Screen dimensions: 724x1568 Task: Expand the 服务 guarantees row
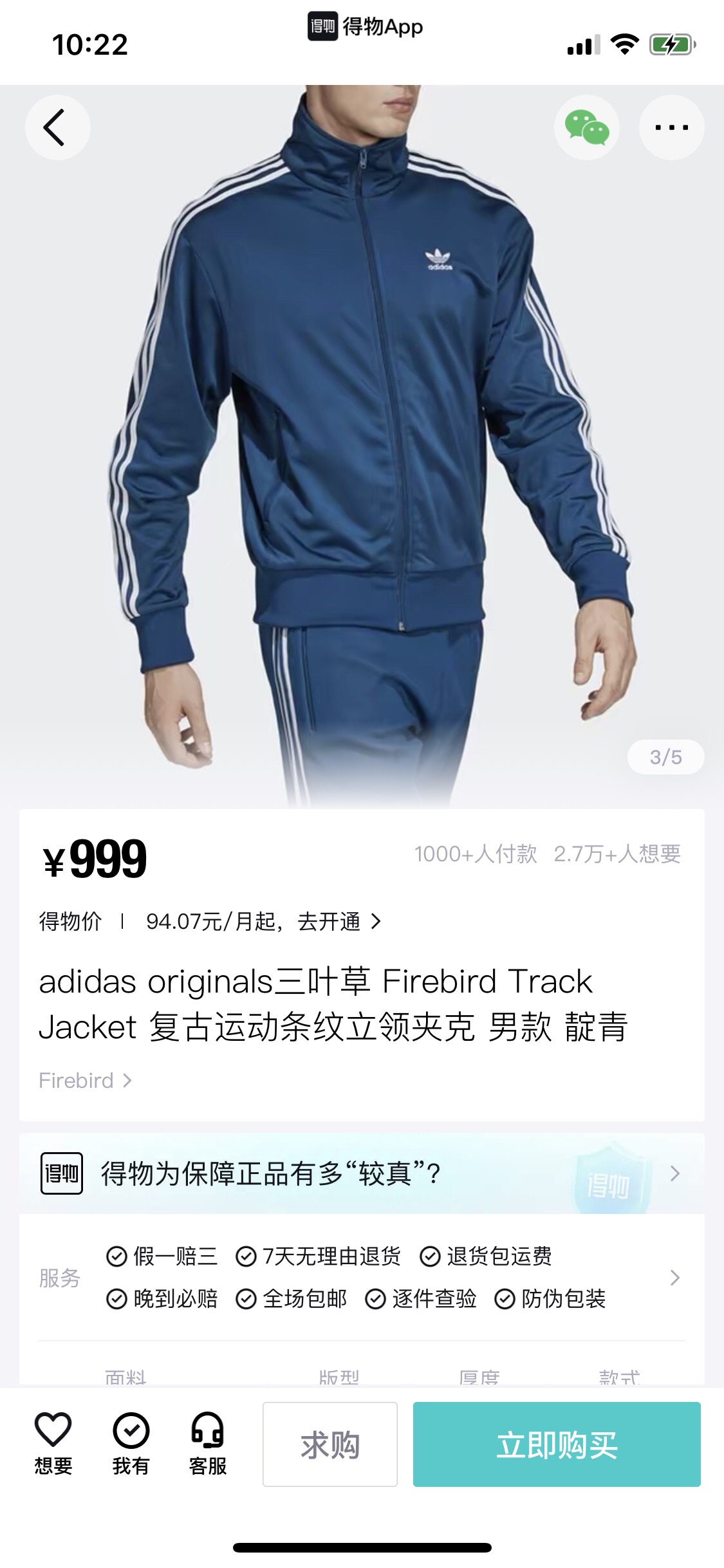(674, 1278)
